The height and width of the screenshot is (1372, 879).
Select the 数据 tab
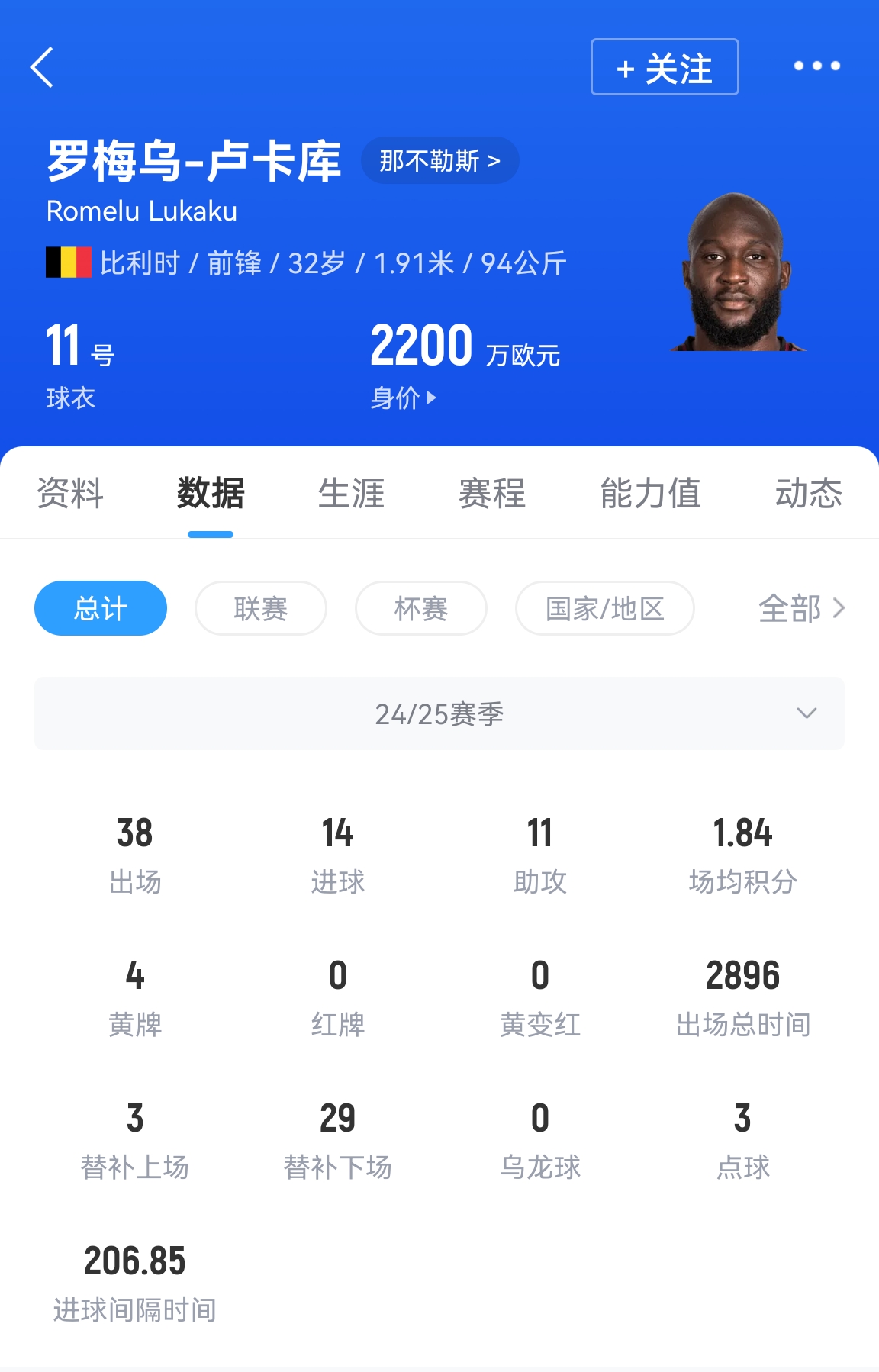[211, 493]
